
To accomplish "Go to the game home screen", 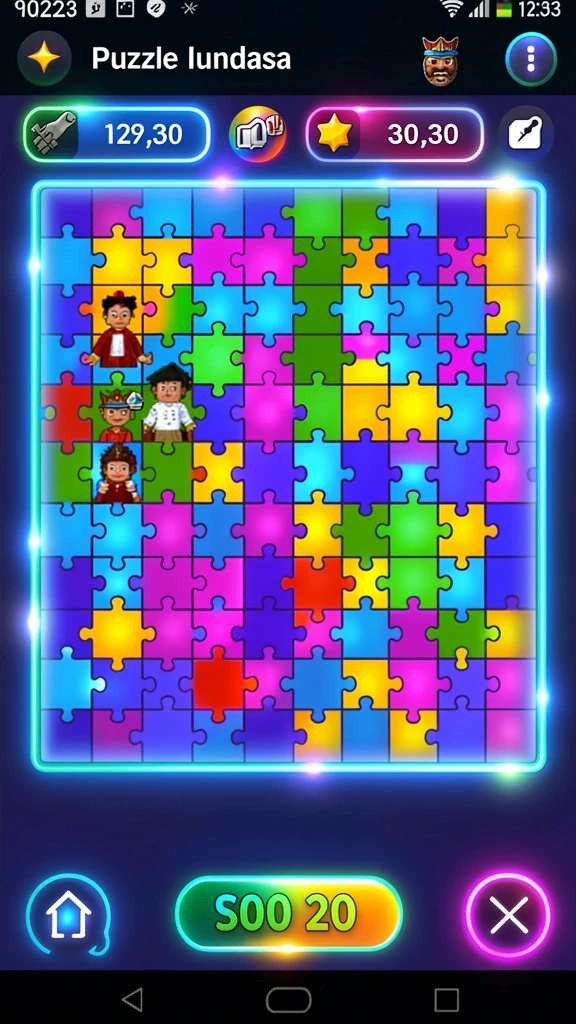I will (x=68, y=914).
